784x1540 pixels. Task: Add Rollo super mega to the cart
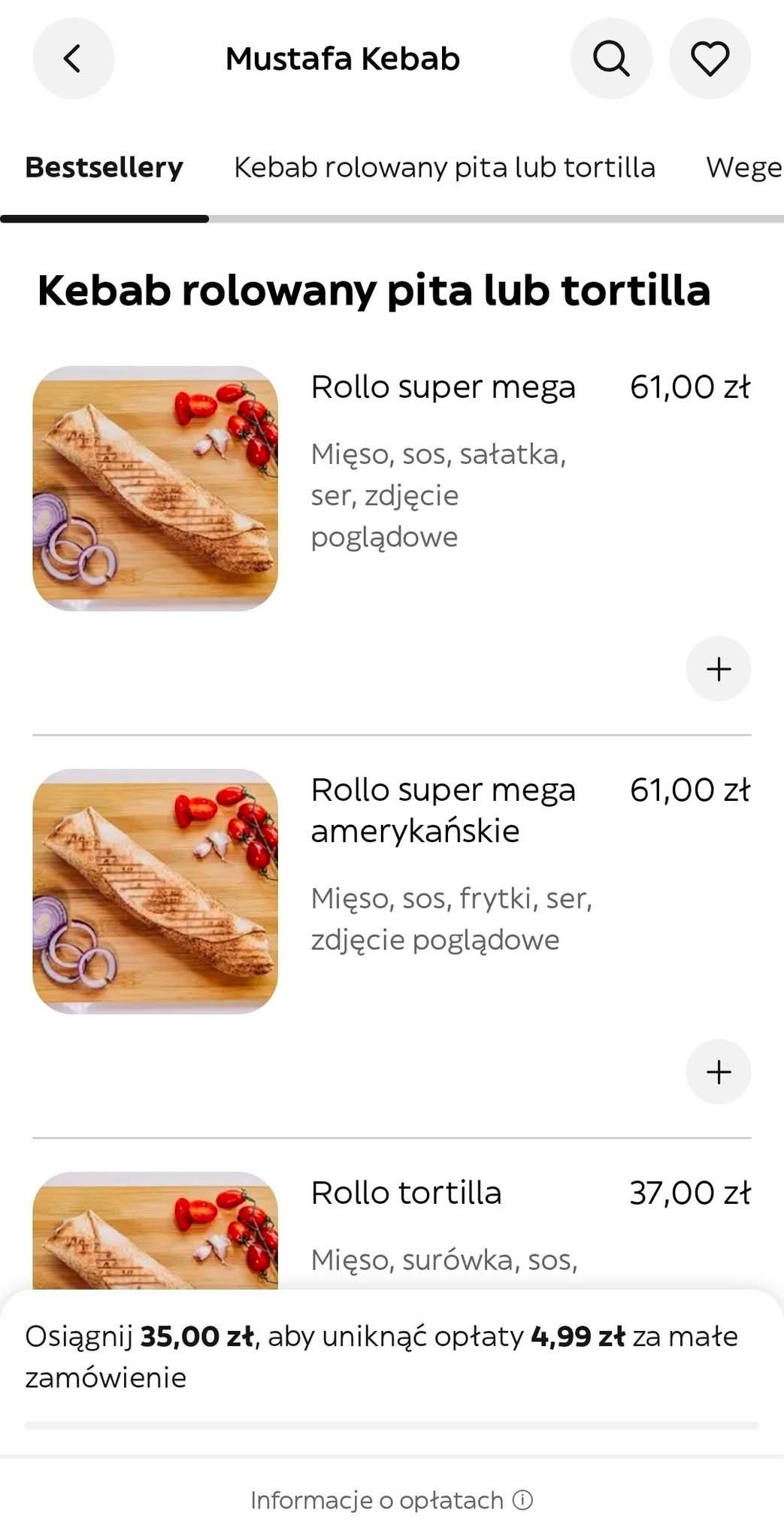point(718,668)
